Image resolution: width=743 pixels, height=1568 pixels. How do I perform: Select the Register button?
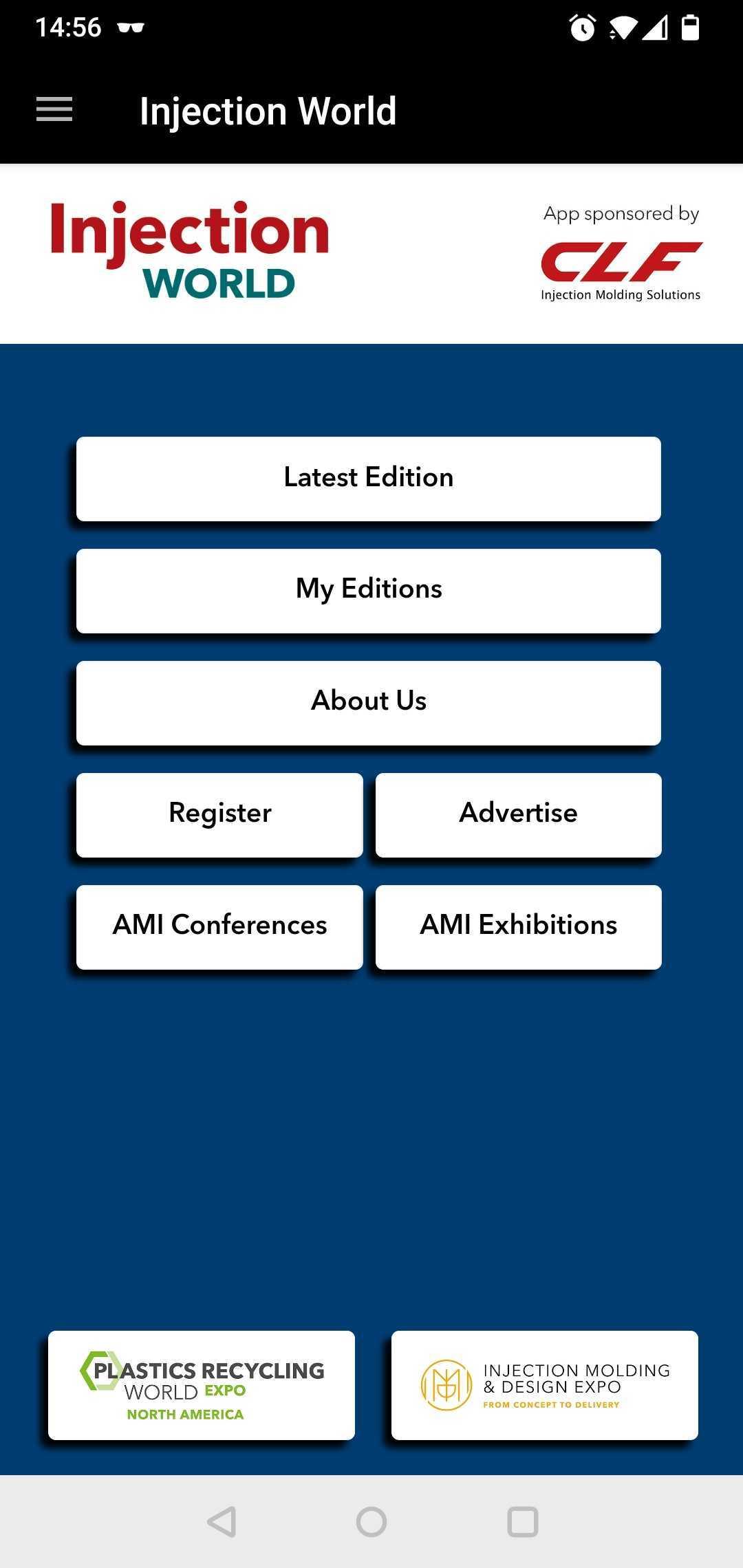click(219, 815)
